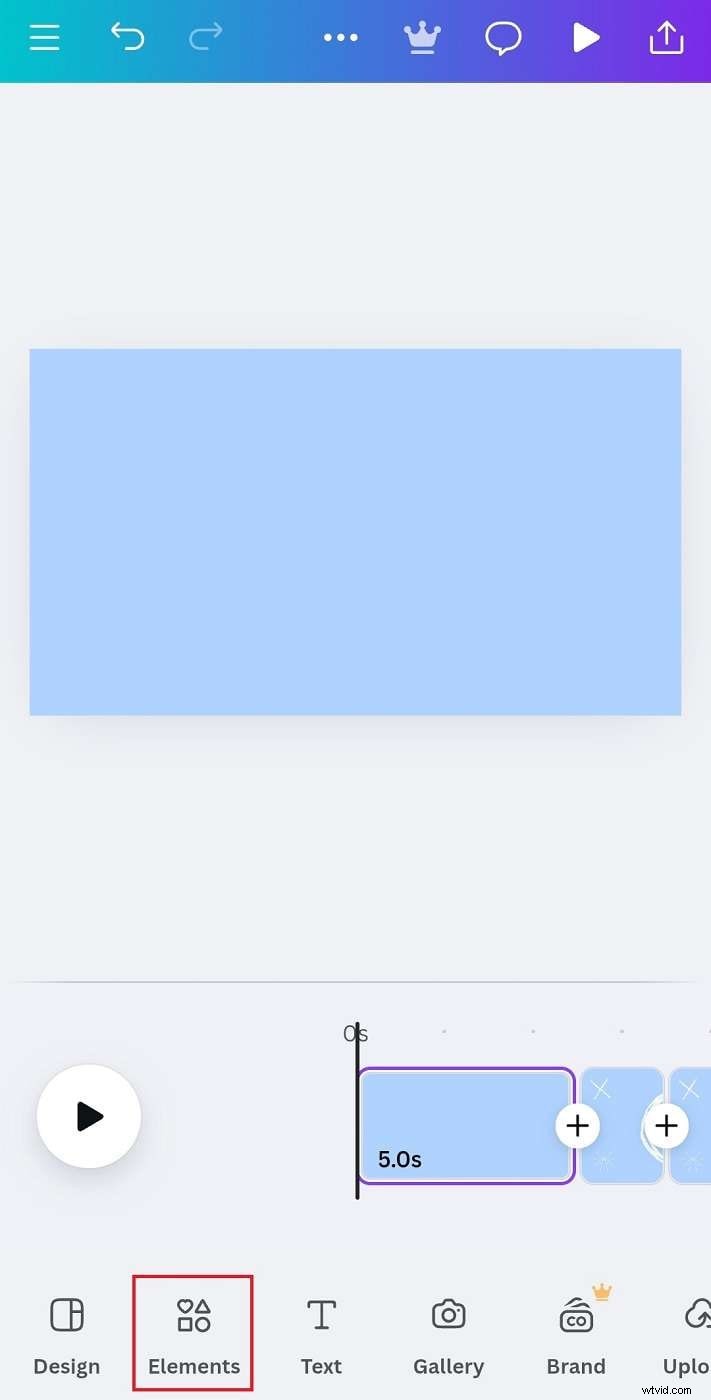Image resolution: width=711 pixels, height=1400 pixels.
Task: Undo the last action
Action: point(127,38)
